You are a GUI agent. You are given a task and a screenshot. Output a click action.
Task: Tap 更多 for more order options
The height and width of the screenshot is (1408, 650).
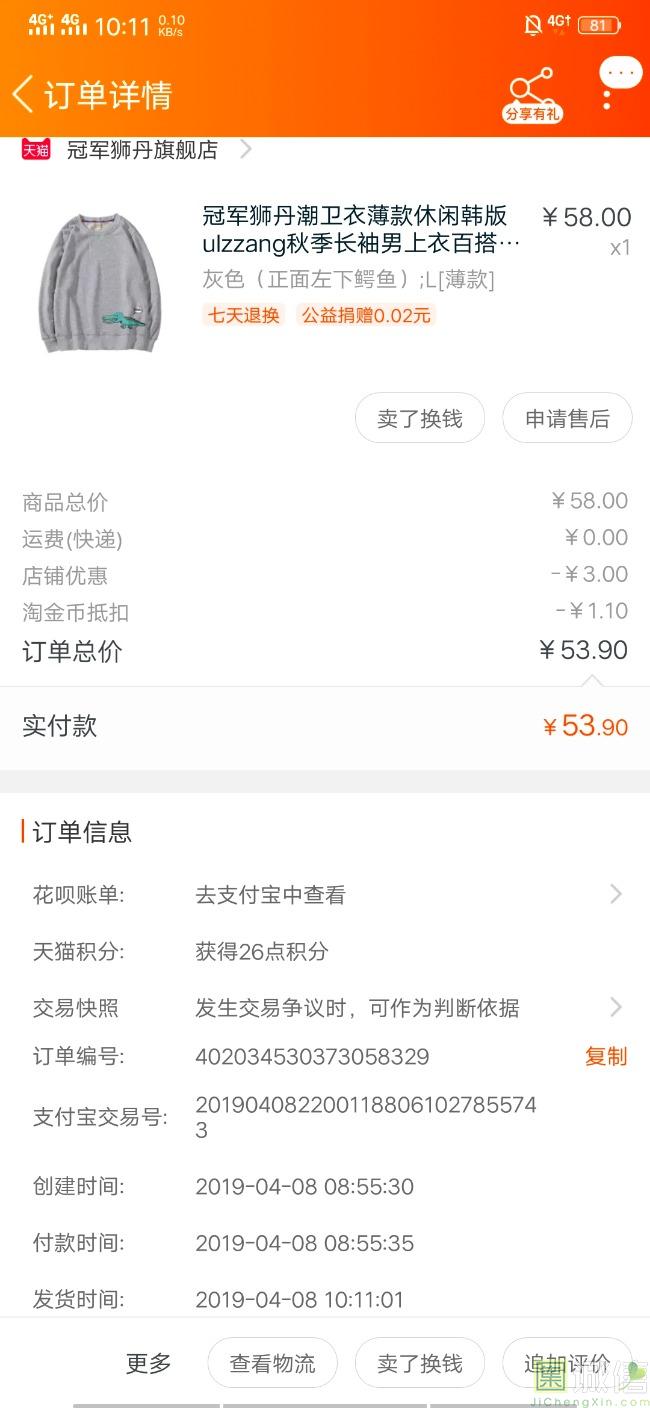coord(149,1363)
